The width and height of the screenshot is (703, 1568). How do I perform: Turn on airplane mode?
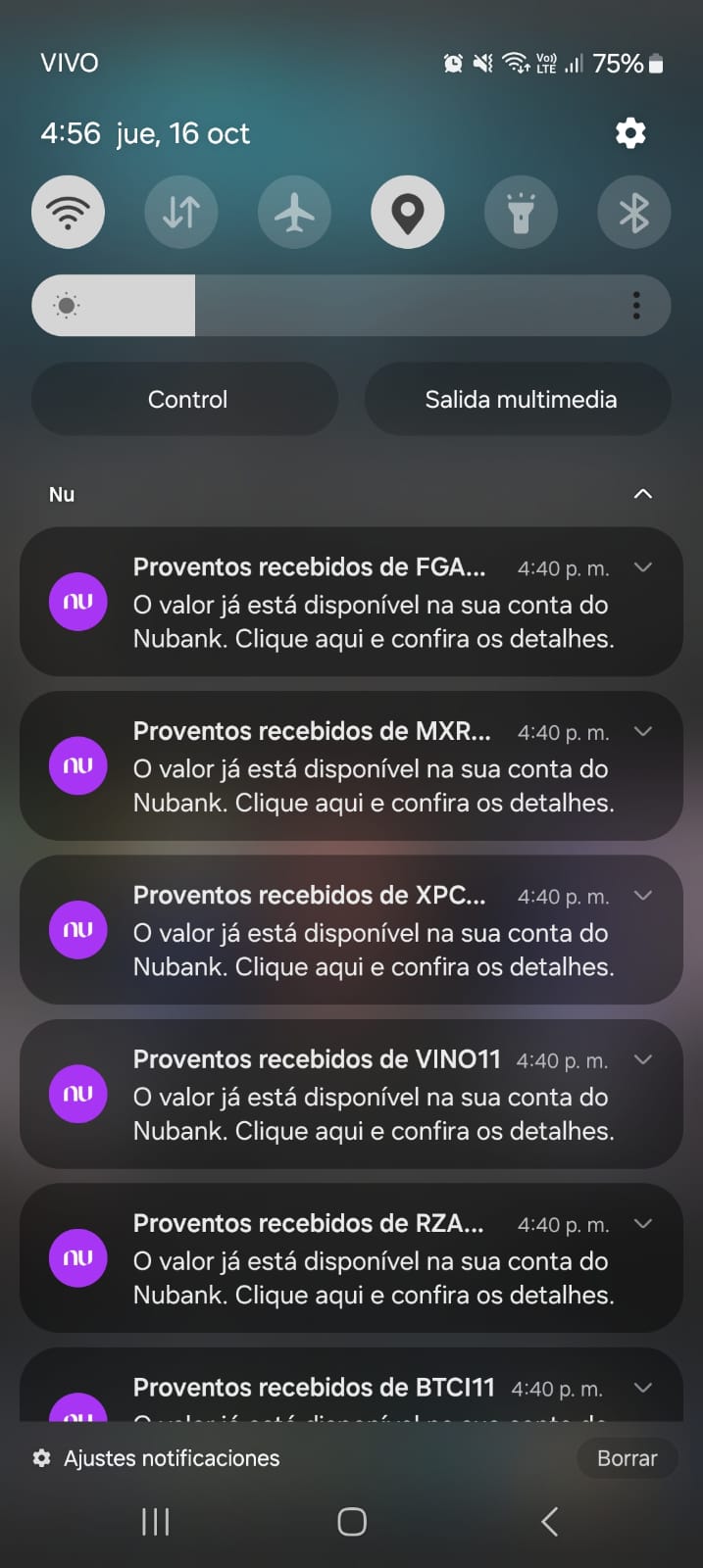point(294,212)
